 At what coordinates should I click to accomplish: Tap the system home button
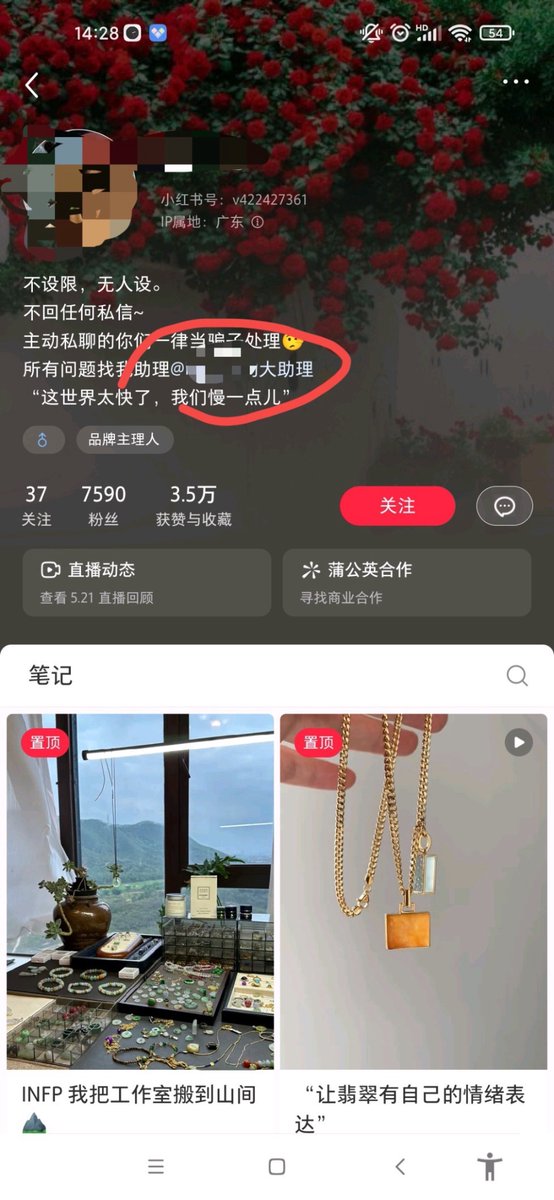point(277,1166)
